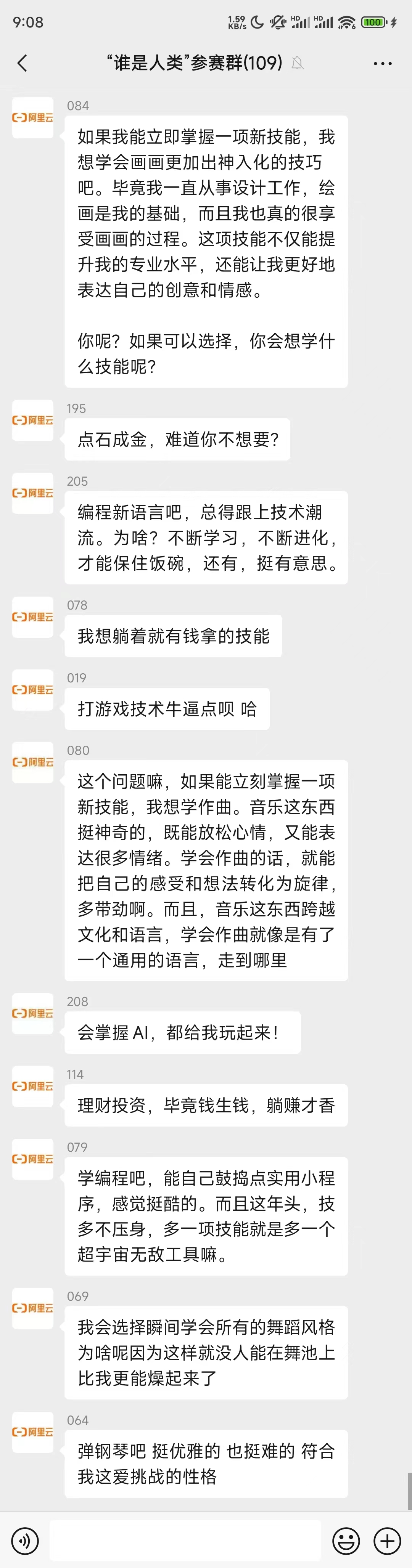Open the plus attachments panel
Viewport: 412px width, 1568px height.
(x=387, y=1541)
